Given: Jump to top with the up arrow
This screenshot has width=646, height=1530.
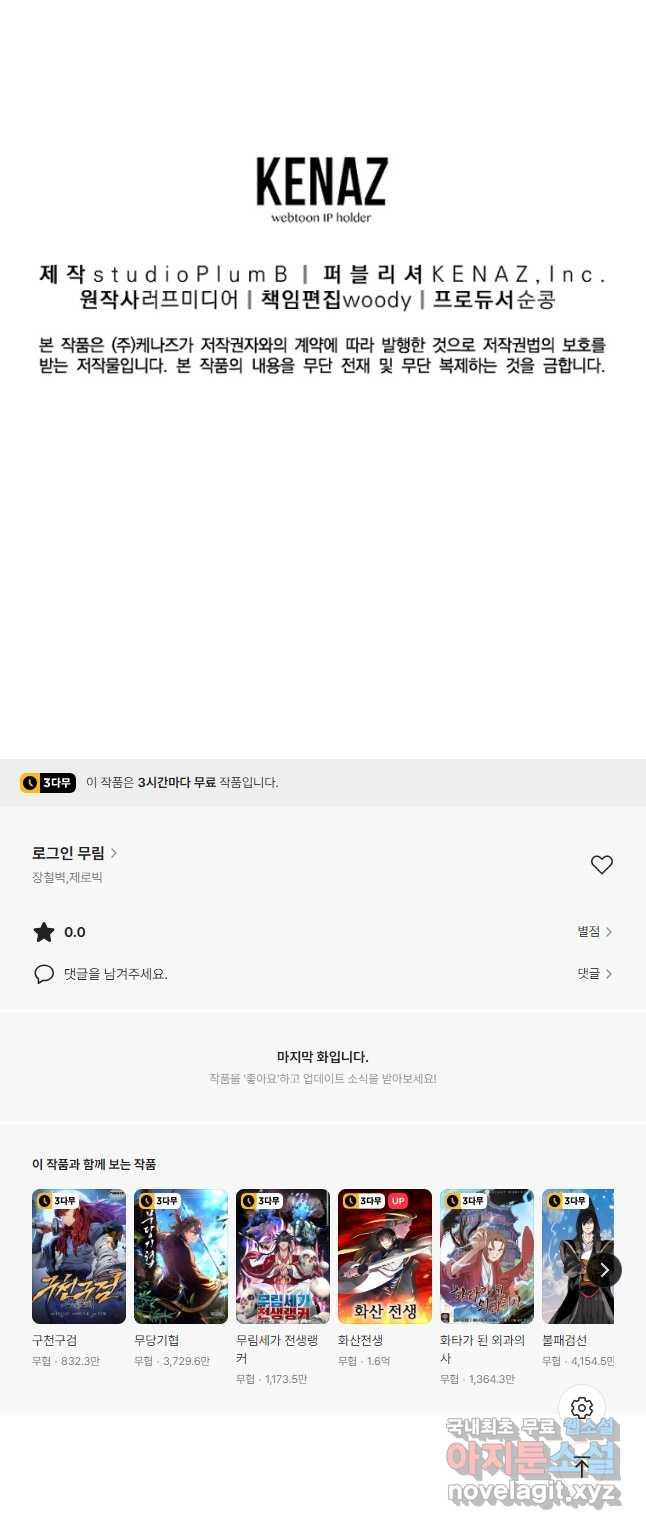Looking at the screenshot, I should click(582, 1467).
